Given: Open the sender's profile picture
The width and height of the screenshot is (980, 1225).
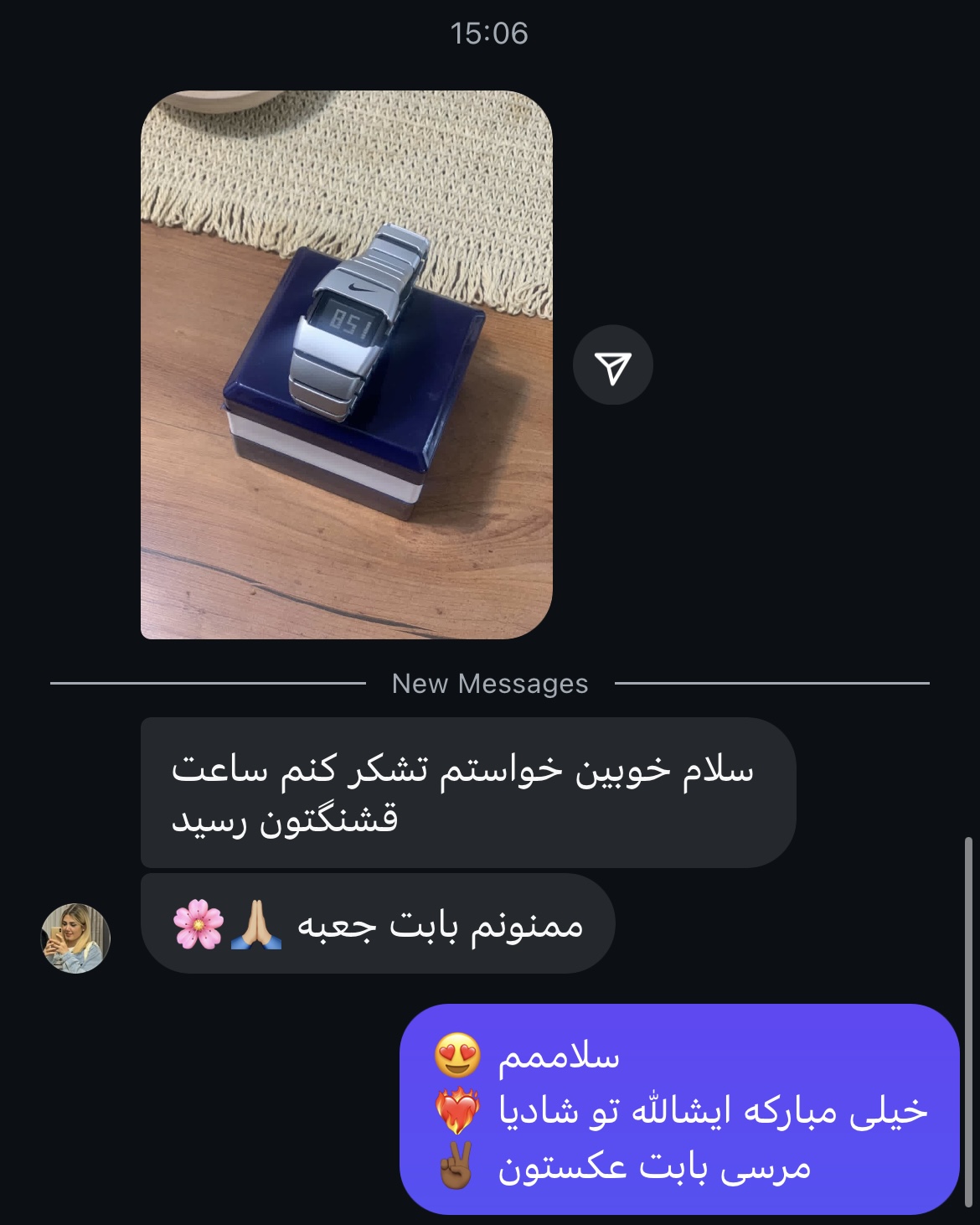Looking at the screenshot, I should (76, 938).
